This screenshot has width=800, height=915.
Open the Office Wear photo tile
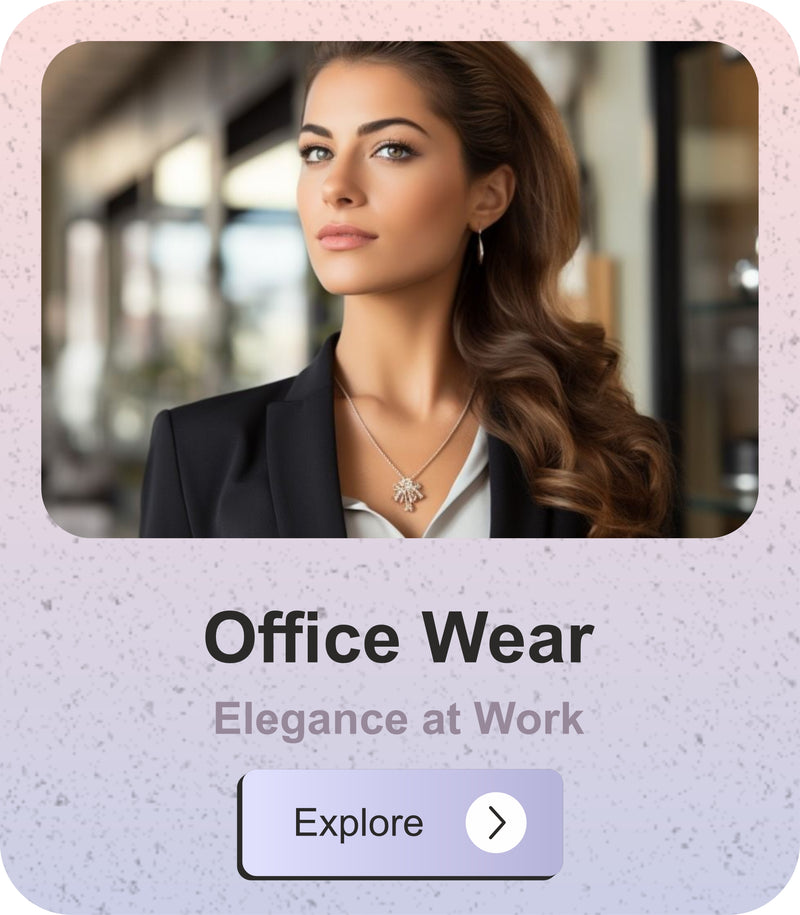pos(400,289)
